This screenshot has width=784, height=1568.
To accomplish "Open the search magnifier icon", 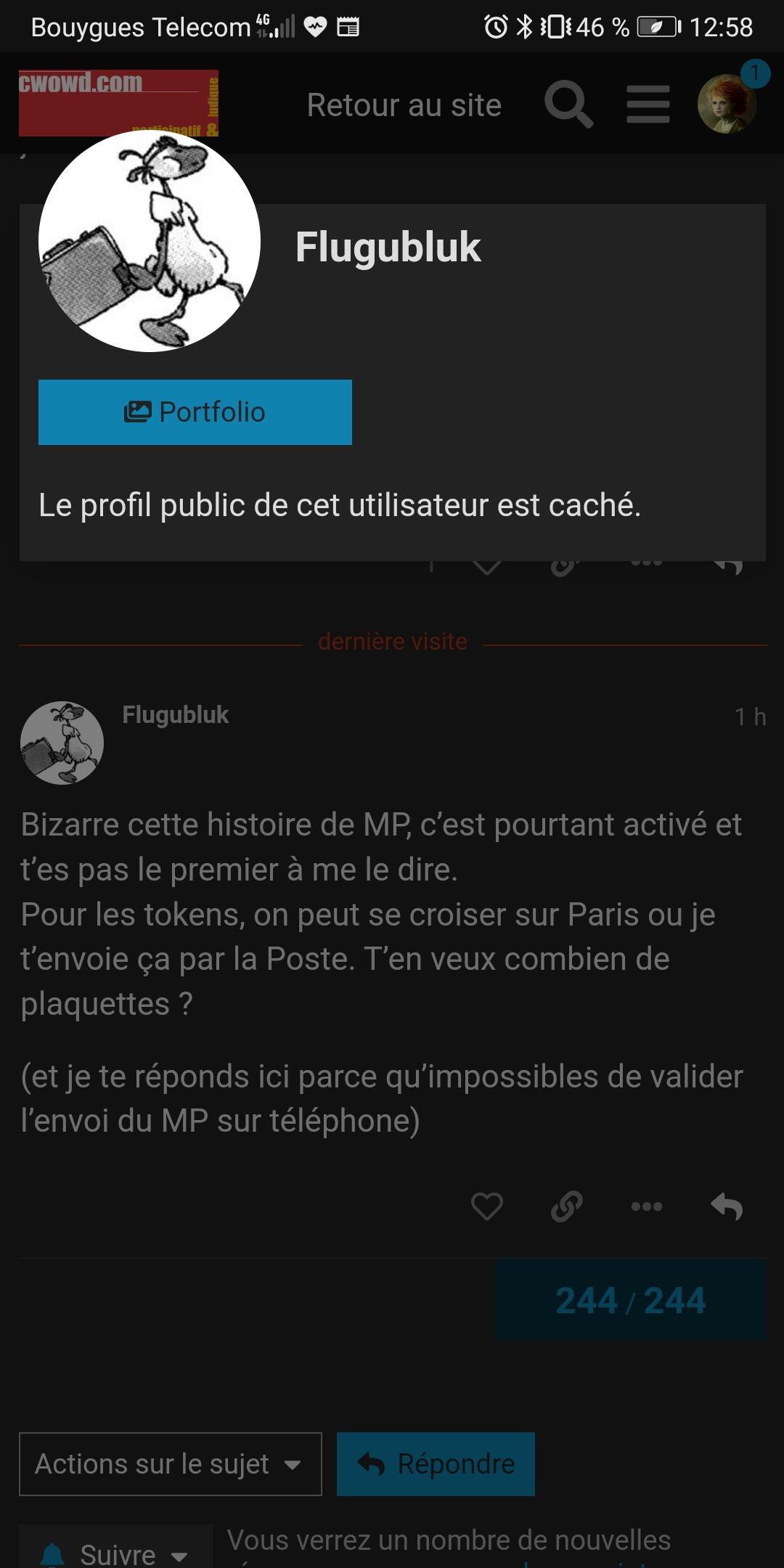I will point(568,105).
